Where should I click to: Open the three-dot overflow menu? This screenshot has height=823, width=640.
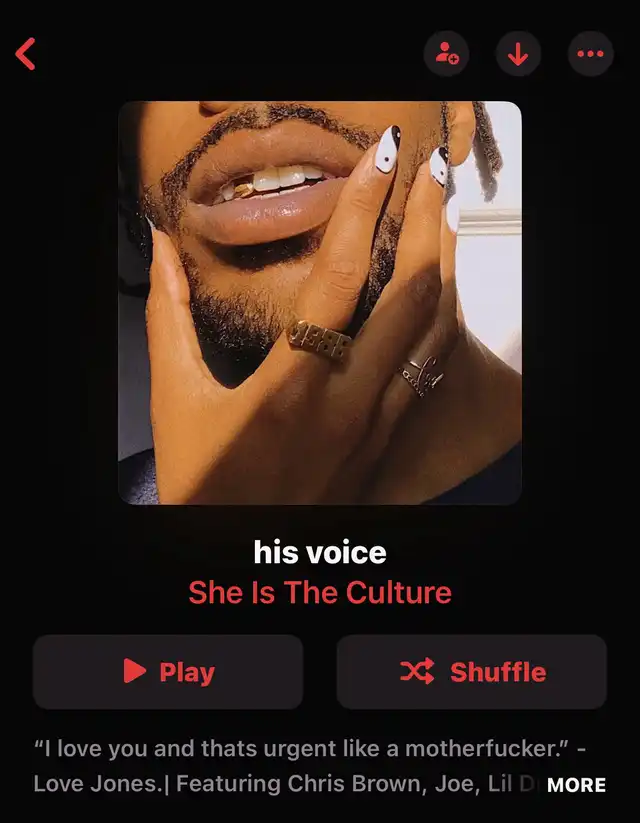590,54
